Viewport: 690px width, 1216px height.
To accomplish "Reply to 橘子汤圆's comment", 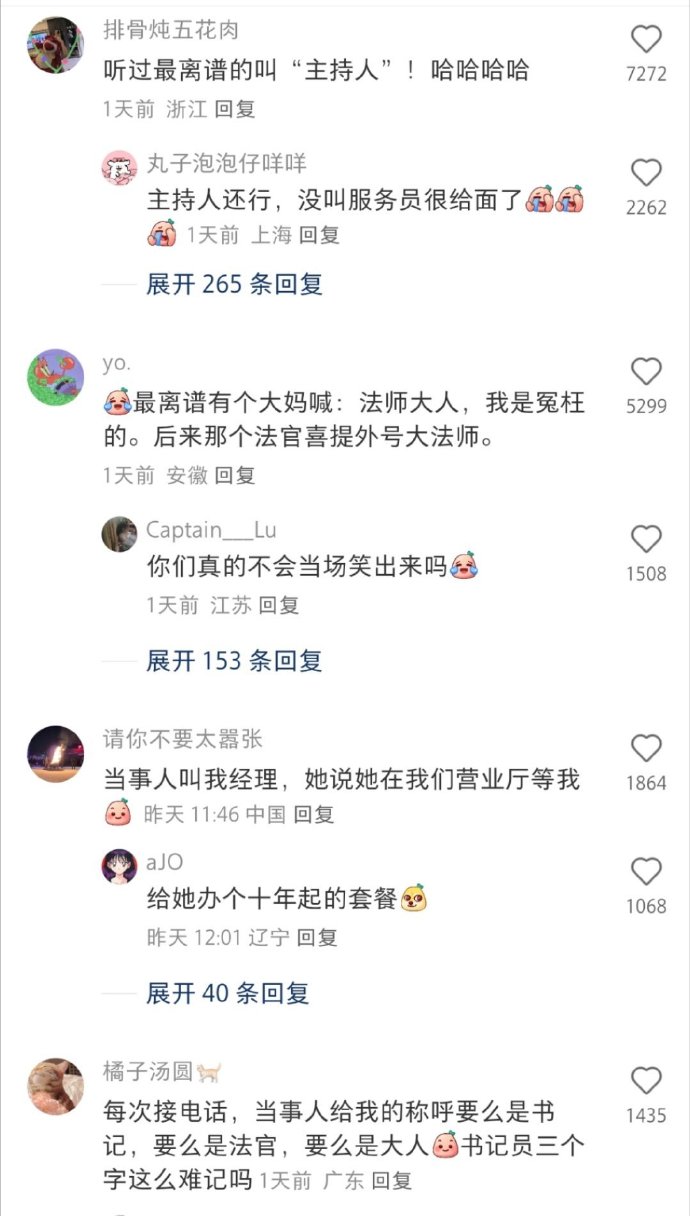I will click(x=391, y=1181).
